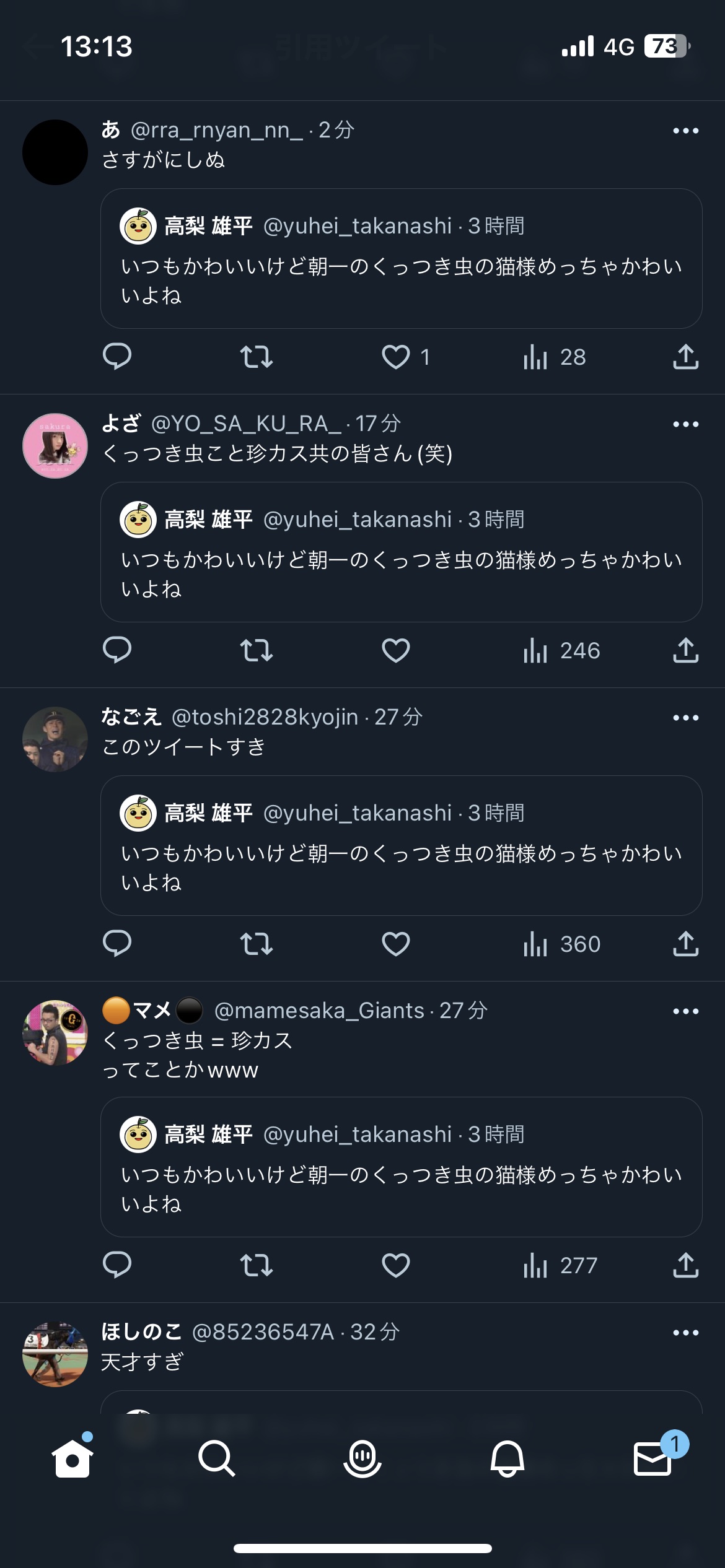Image resolution: width=725 pixels, height=1568 pixels.
Task: Like the tweet by @mamesaka_Giants
Action: (396, 1265)
